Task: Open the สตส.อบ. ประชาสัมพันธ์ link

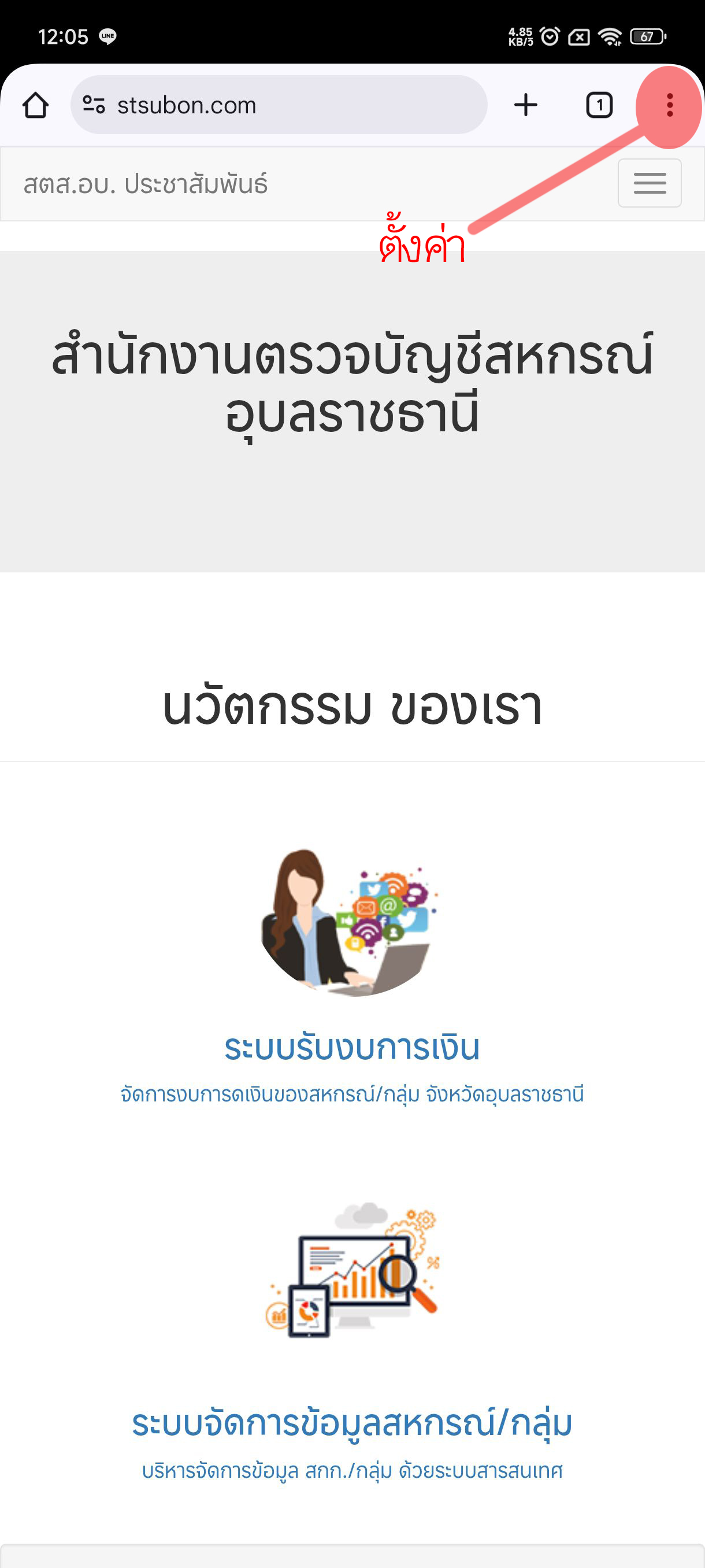Action: 146,184
